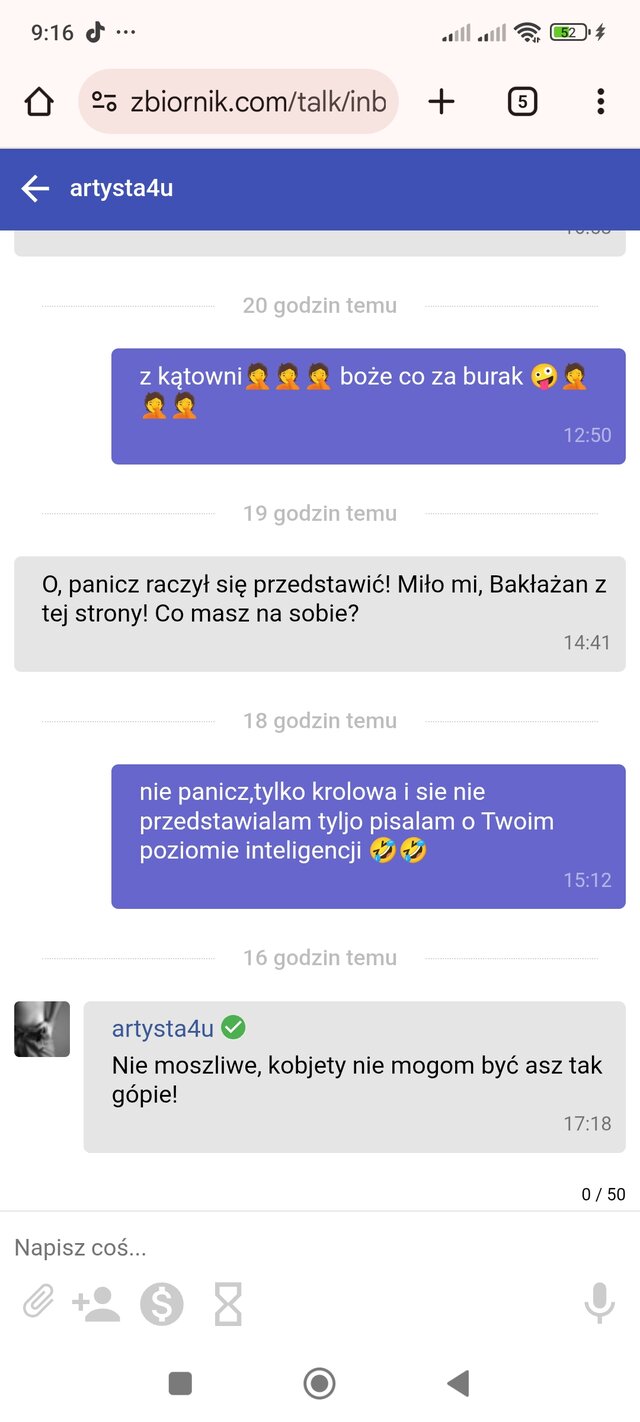Focus the "Napisz coś..." message field

point(300,1247)
